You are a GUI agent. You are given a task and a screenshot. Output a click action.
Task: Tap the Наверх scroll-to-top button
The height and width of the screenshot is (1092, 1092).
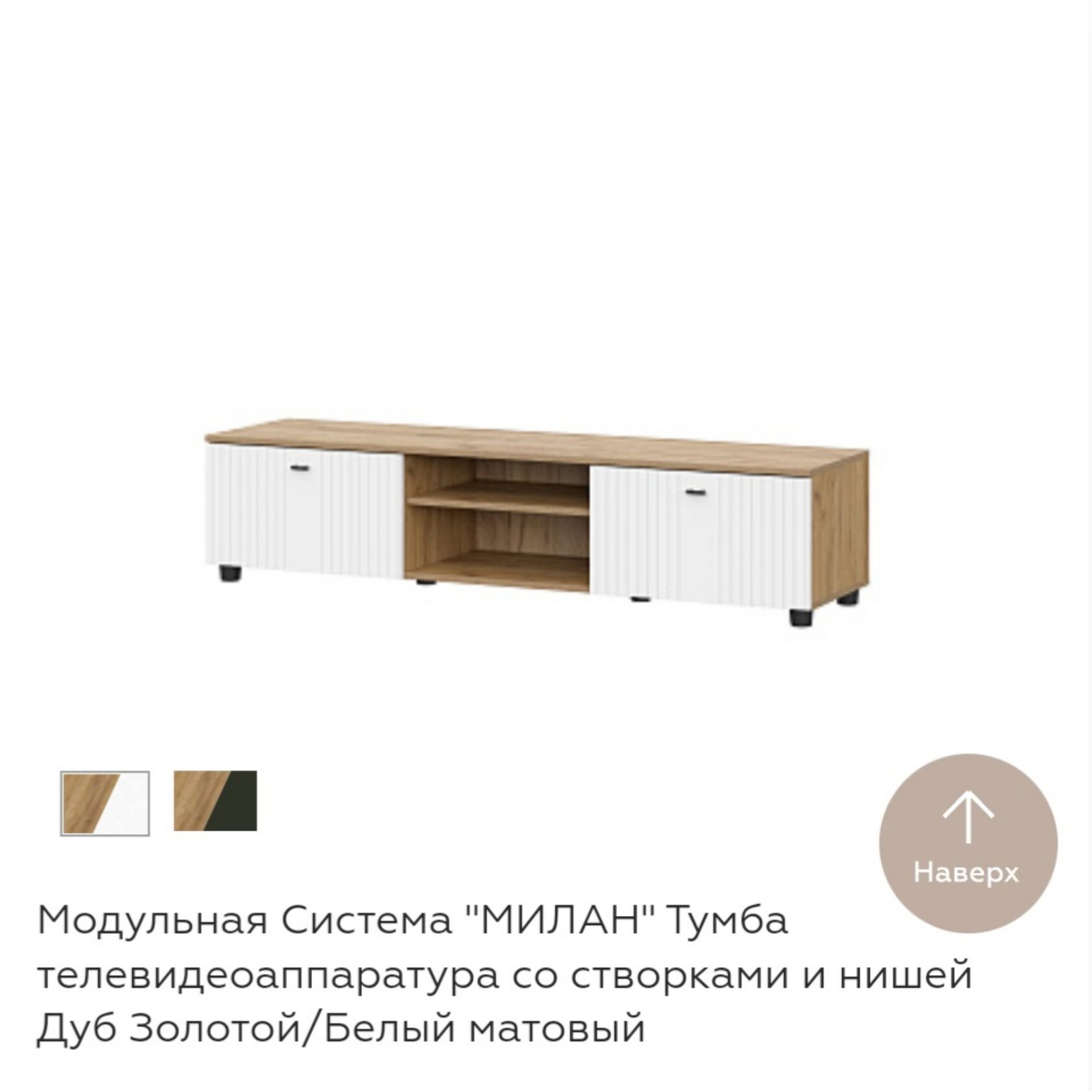(968, 844)
